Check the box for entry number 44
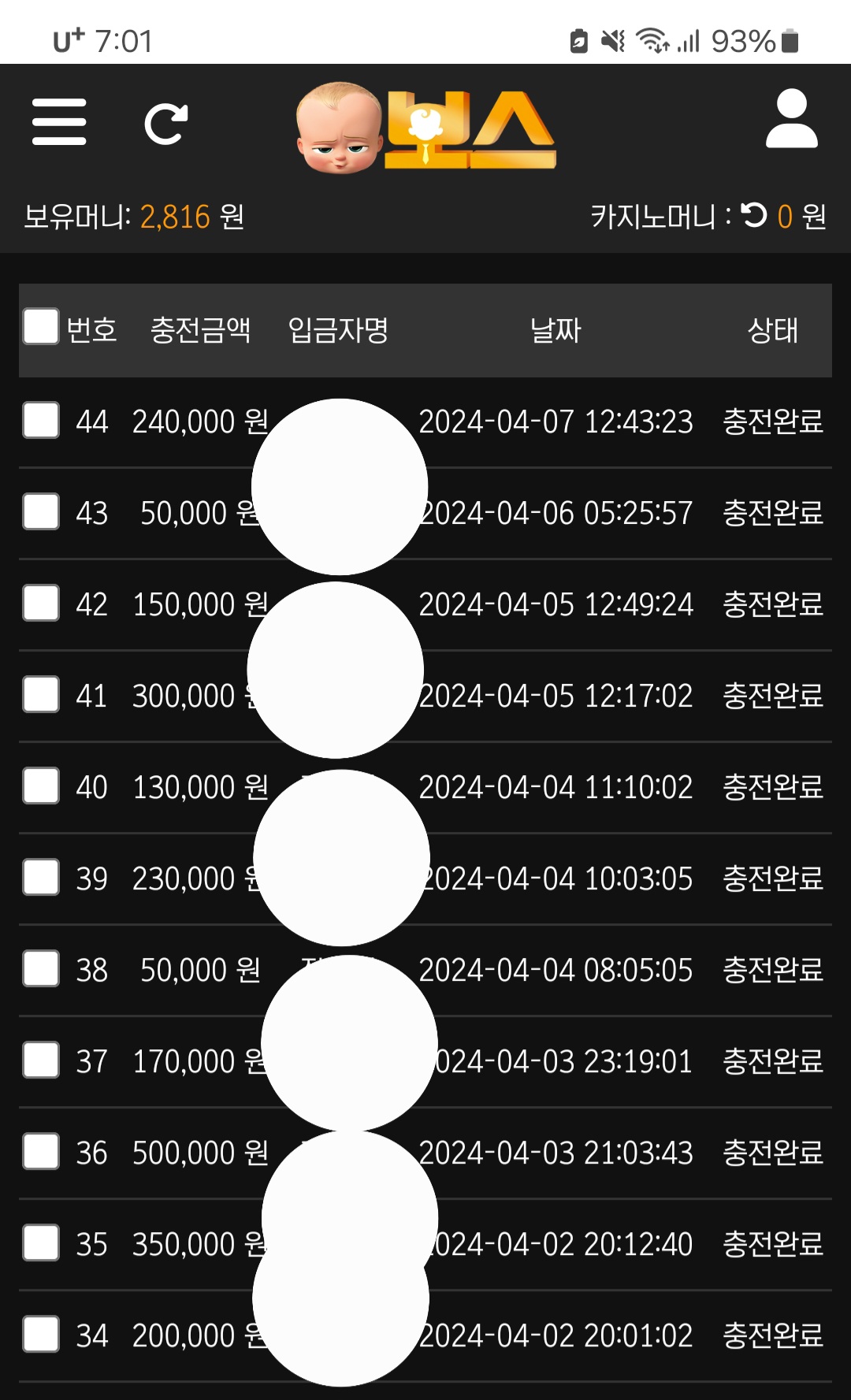 point(41,420)
